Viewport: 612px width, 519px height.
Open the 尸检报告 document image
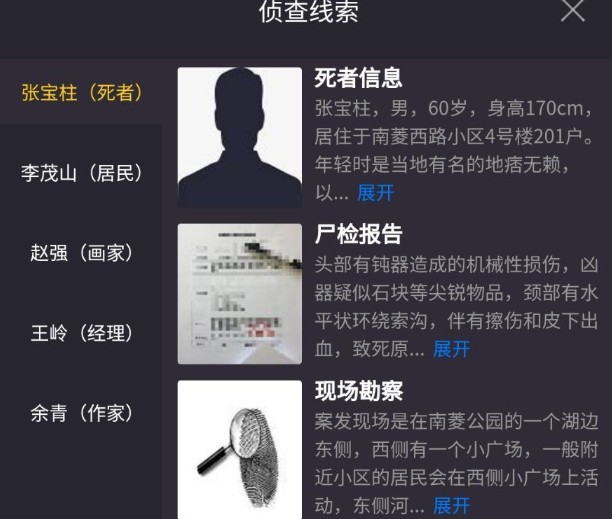pos(239,294)
